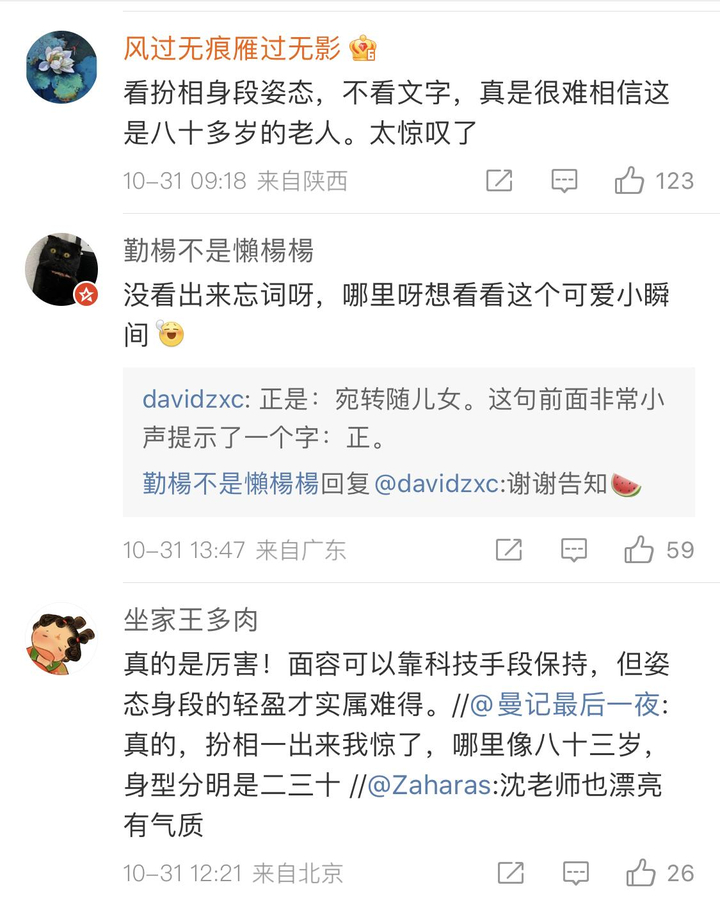720x901 pixels.
Task: Open username 风过无痕雁过无影
Action: pos(232,47)
